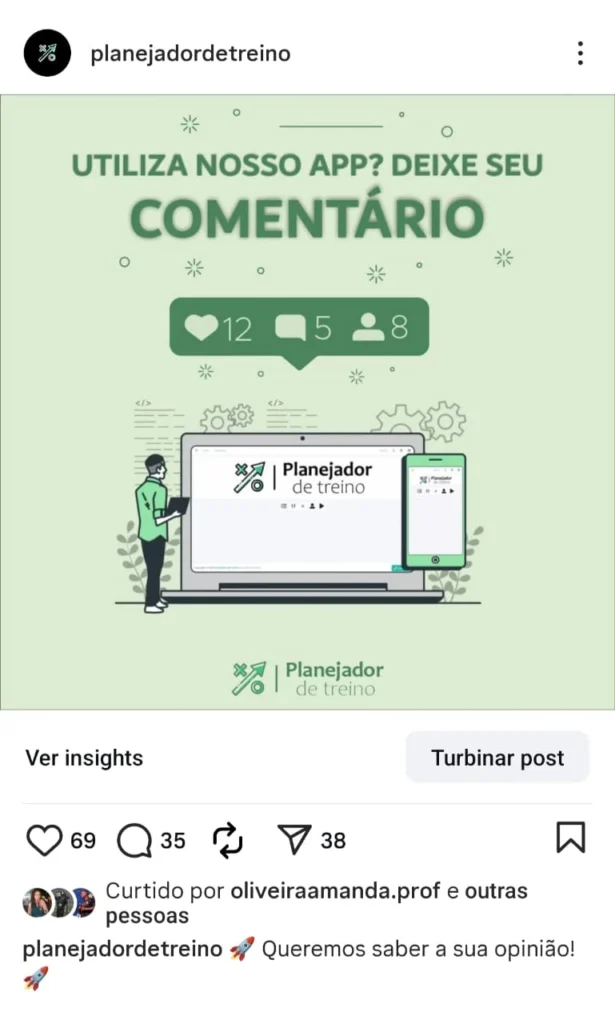Screen dimensions: 615x1024
Task: Open the planejadordetreino username in post header
Action: point(190,54)
